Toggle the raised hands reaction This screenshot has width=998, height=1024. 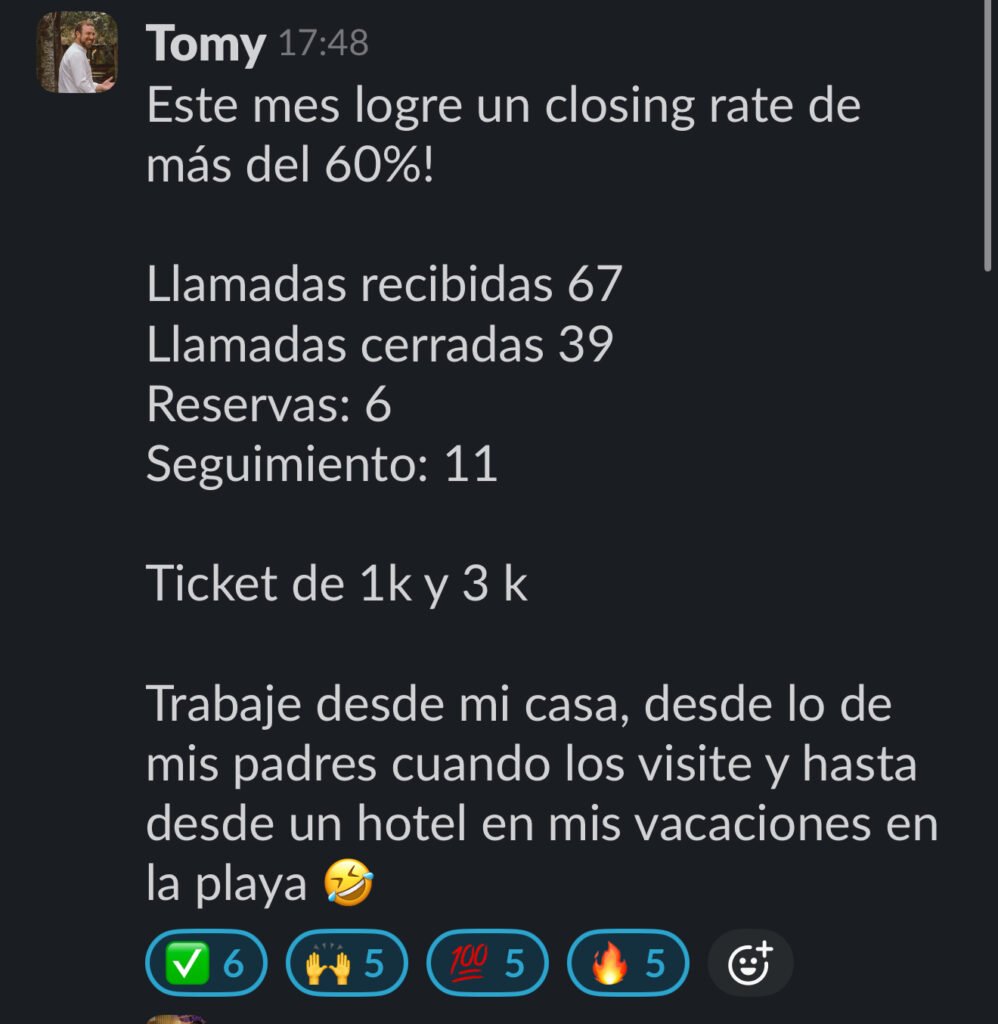pyautogui.click(x=346, y=963)
